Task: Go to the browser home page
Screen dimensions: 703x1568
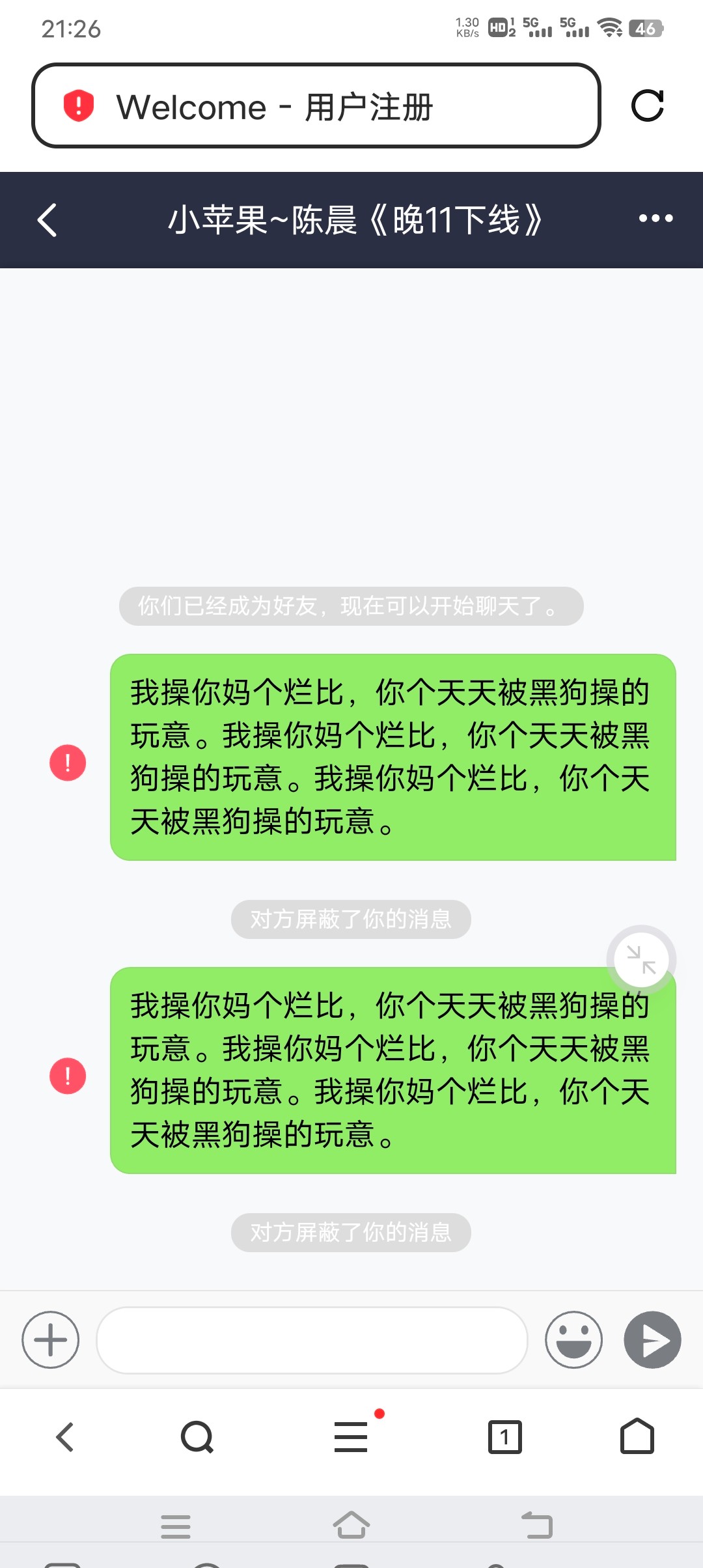Action: 637,1436
